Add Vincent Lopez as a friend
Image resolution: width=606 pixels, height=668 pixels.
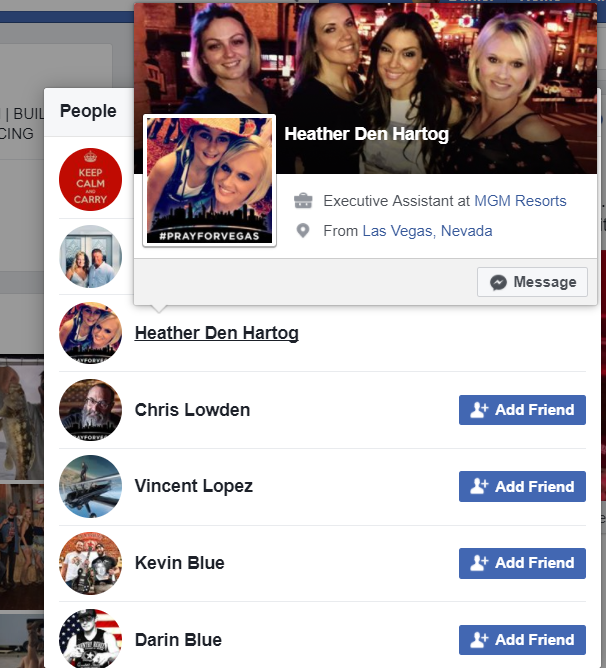coord(522,487)
